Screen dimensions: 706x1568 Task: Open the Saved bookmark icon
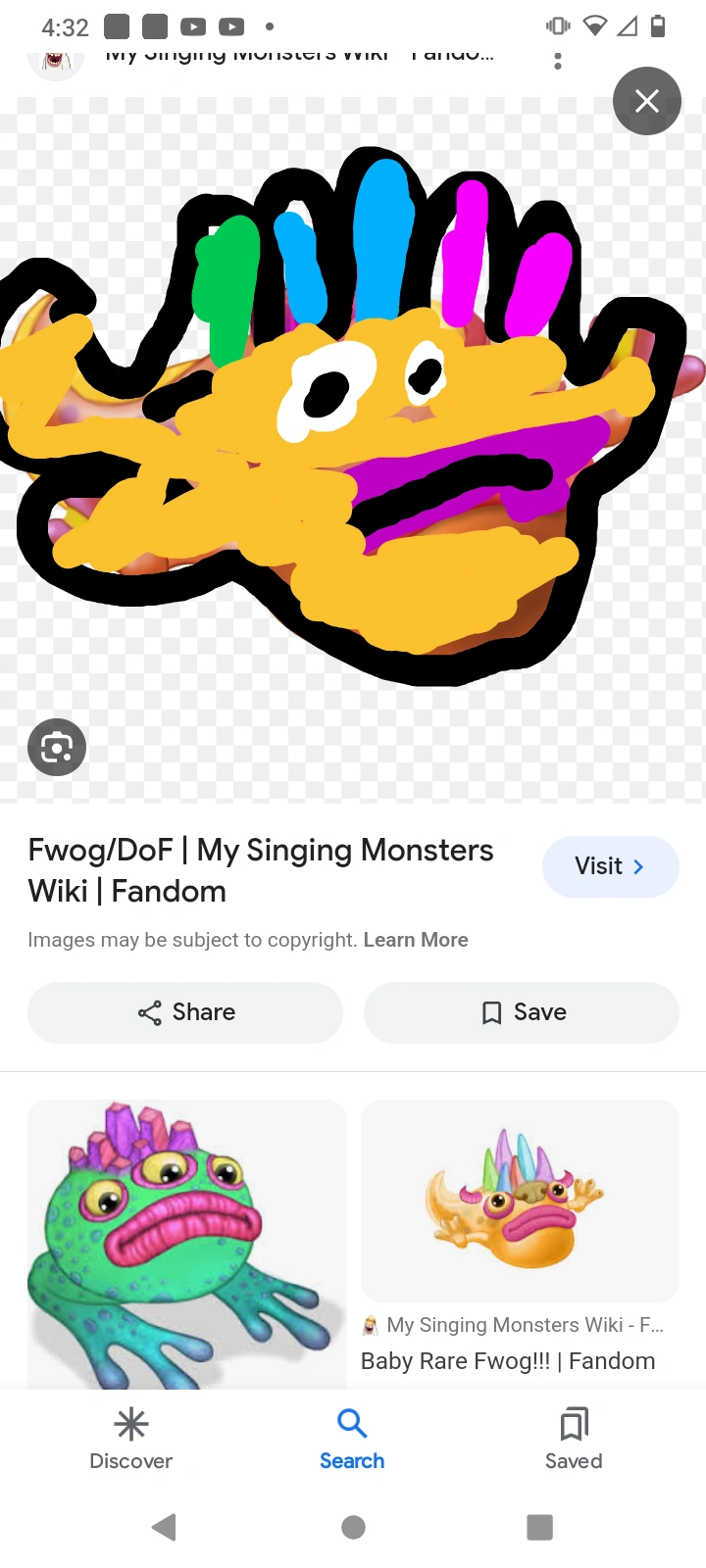point(573,1421)
